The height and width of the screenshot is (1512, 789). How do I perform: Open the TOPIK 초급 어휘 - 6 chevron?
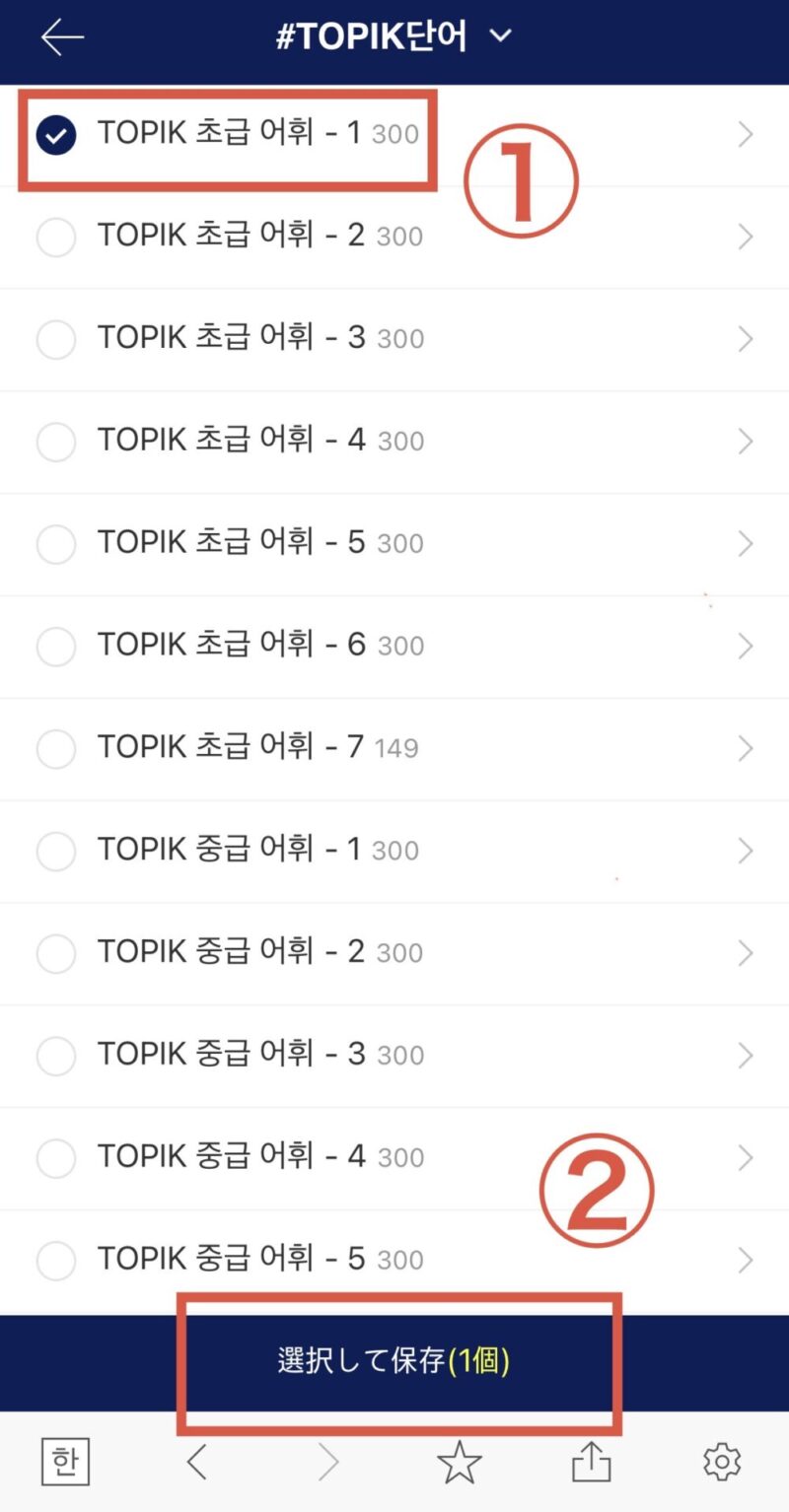coord(746,647)
